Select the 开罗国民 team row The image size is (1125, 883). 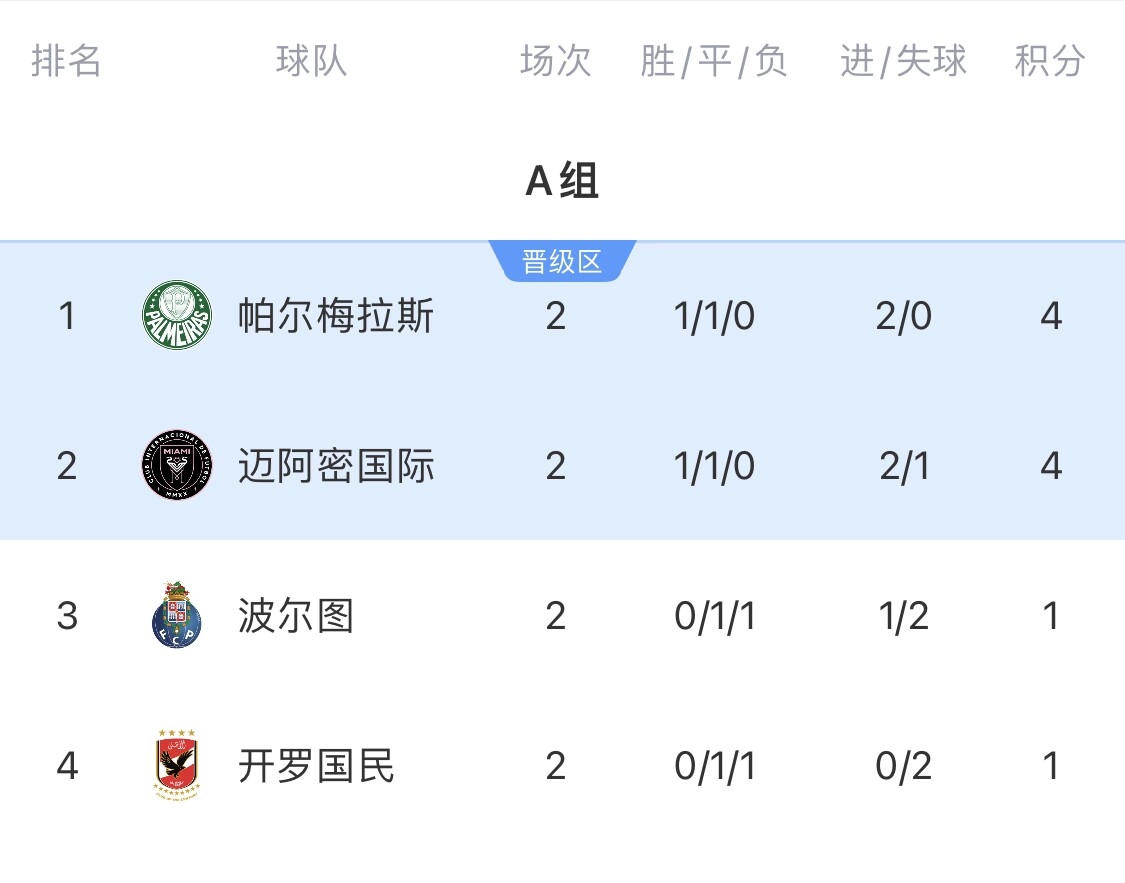tap(316, 766)
